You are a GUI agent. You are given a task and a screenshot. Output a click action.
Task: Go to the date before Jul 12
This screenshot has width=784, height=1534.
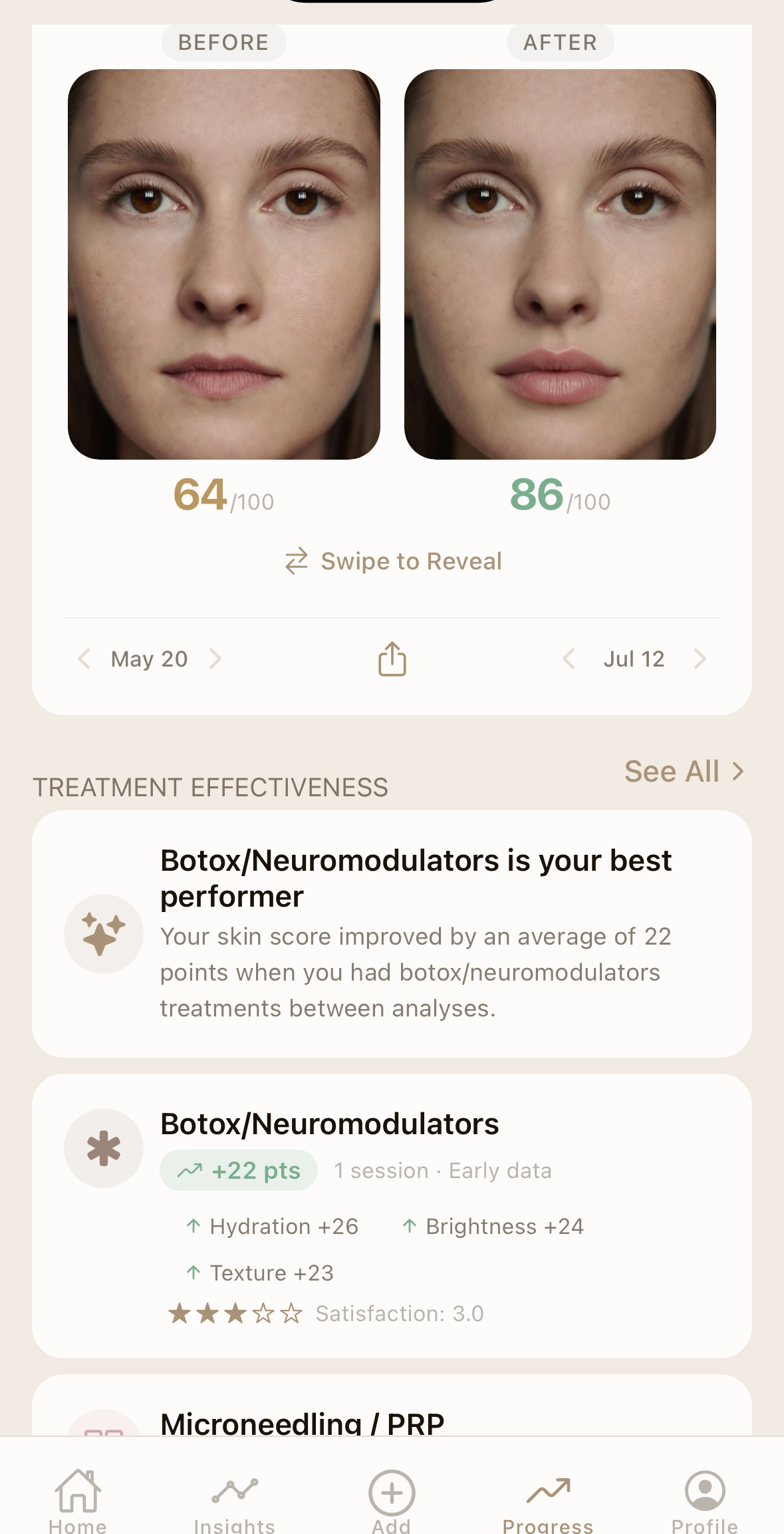pyautogui.click(x=569, y=659)
